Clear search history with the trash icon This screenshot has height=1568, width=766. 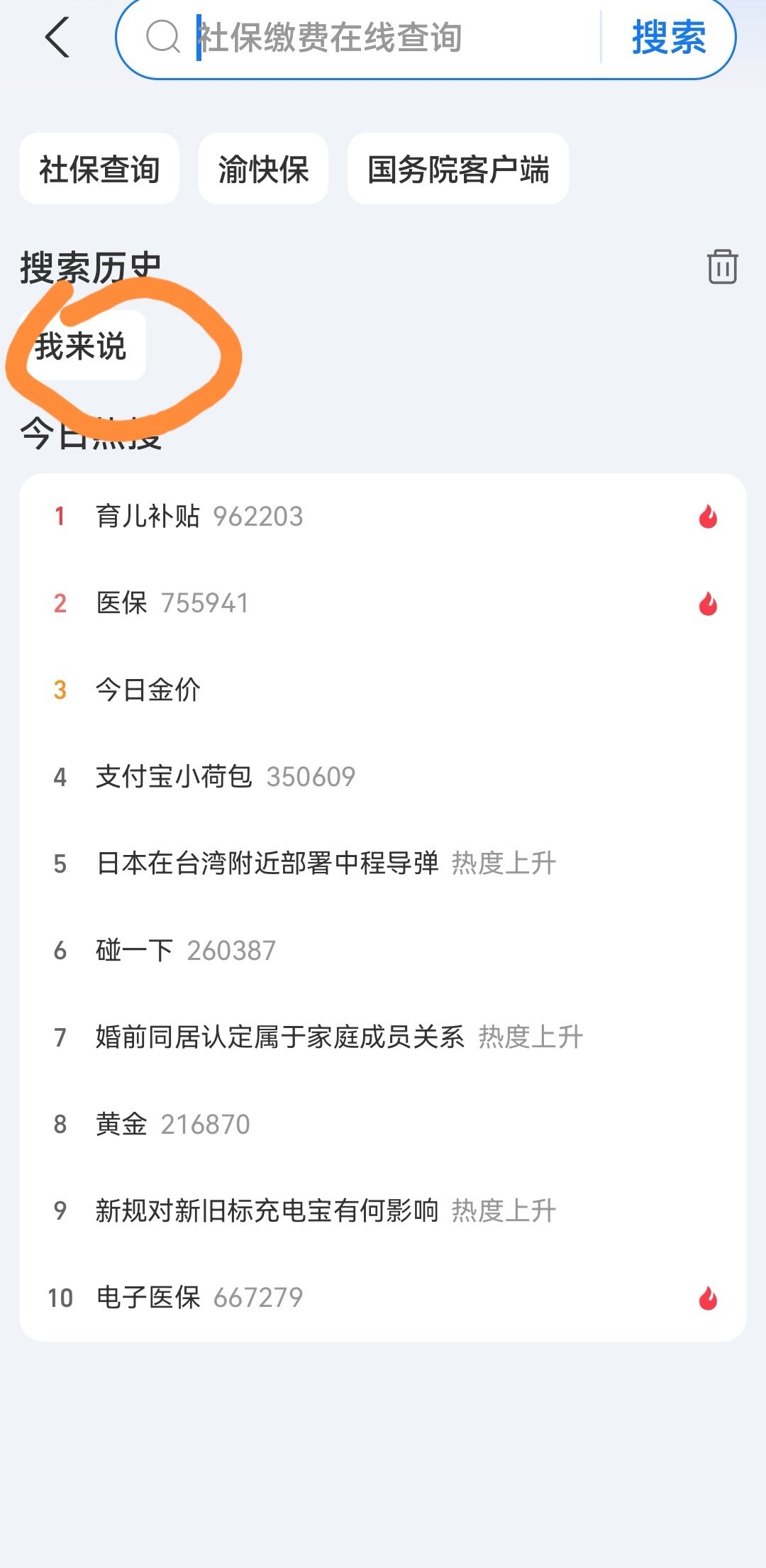coord(722,267)
